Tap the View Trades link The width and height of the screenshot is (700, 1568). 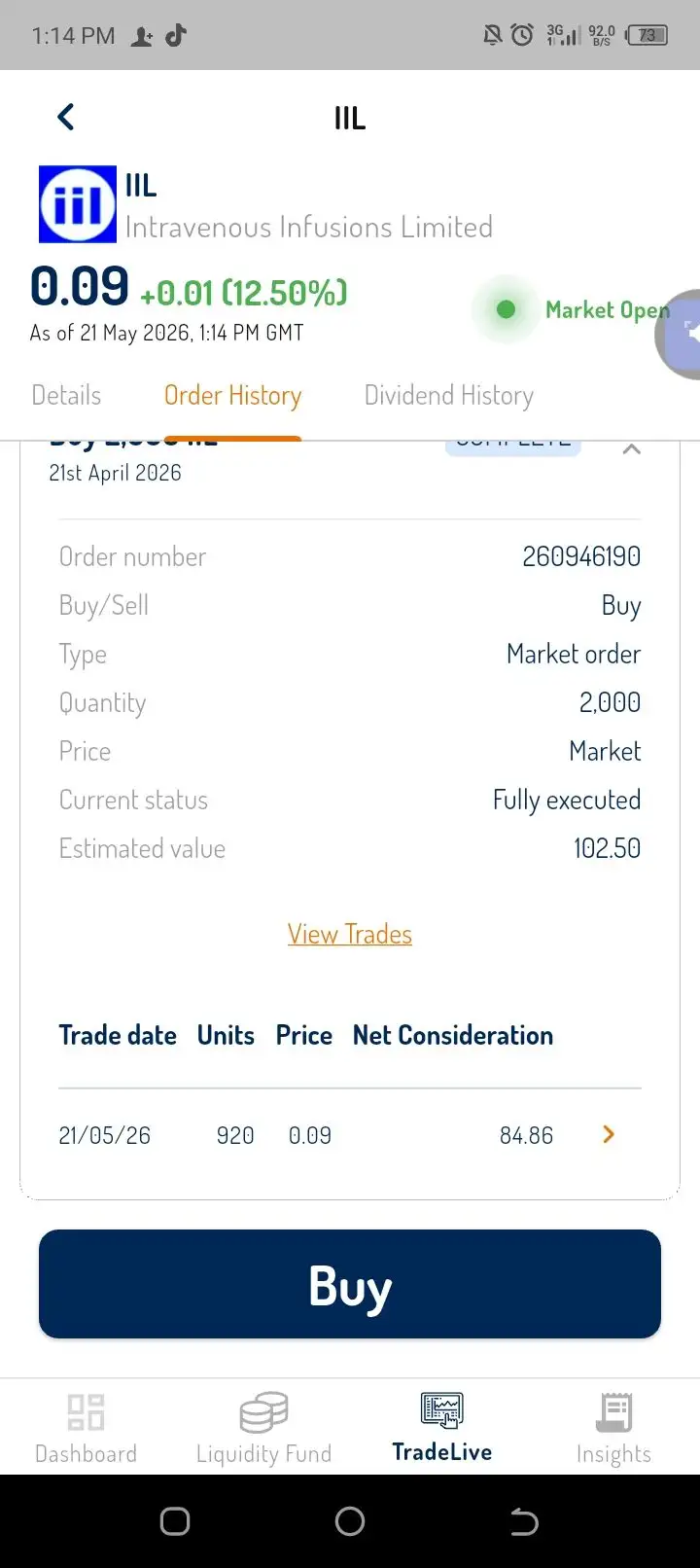(x=350, y=934)
